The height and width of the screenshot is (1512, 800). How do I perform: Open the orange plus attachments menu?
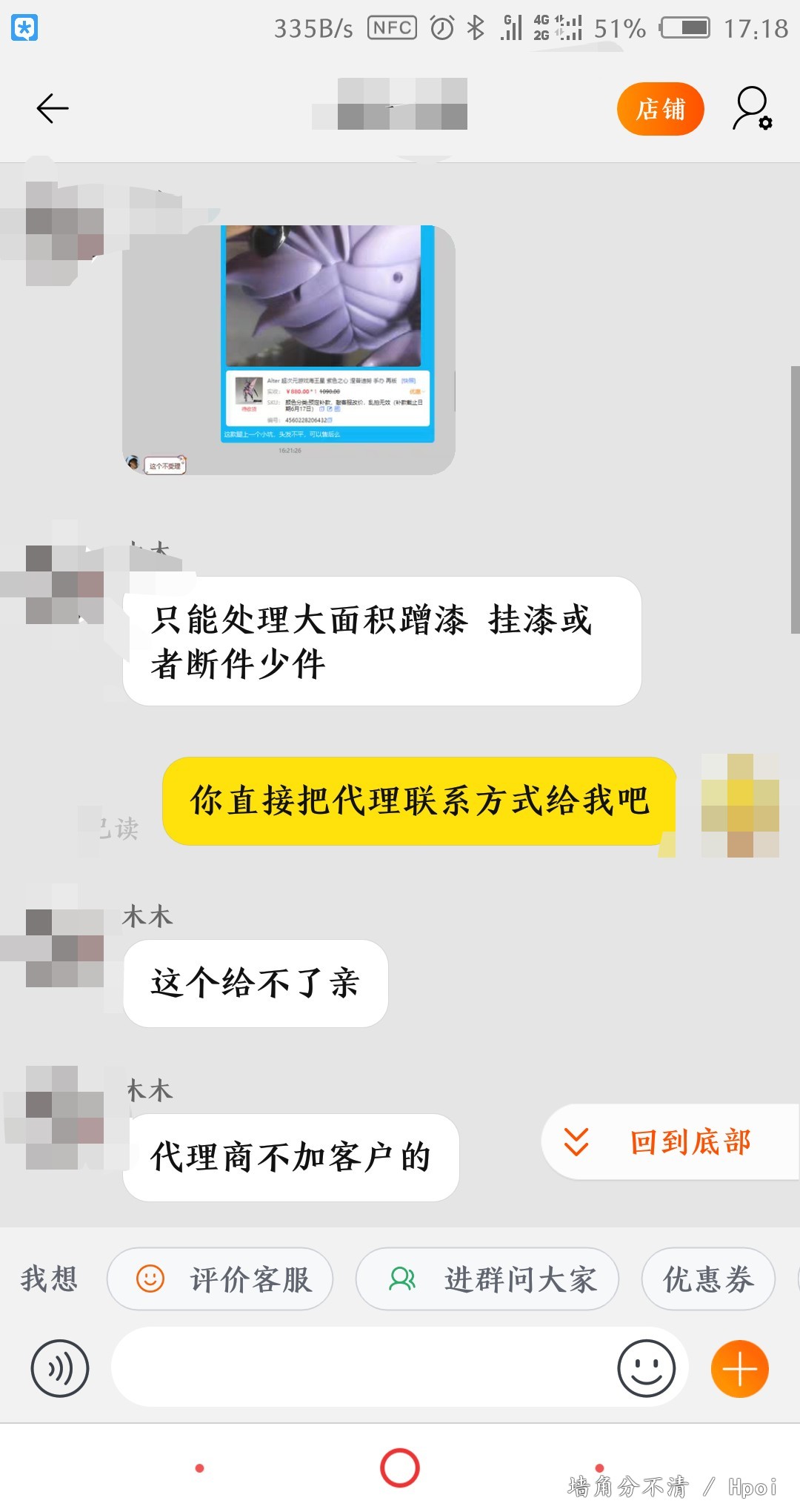click(739, 1368)
